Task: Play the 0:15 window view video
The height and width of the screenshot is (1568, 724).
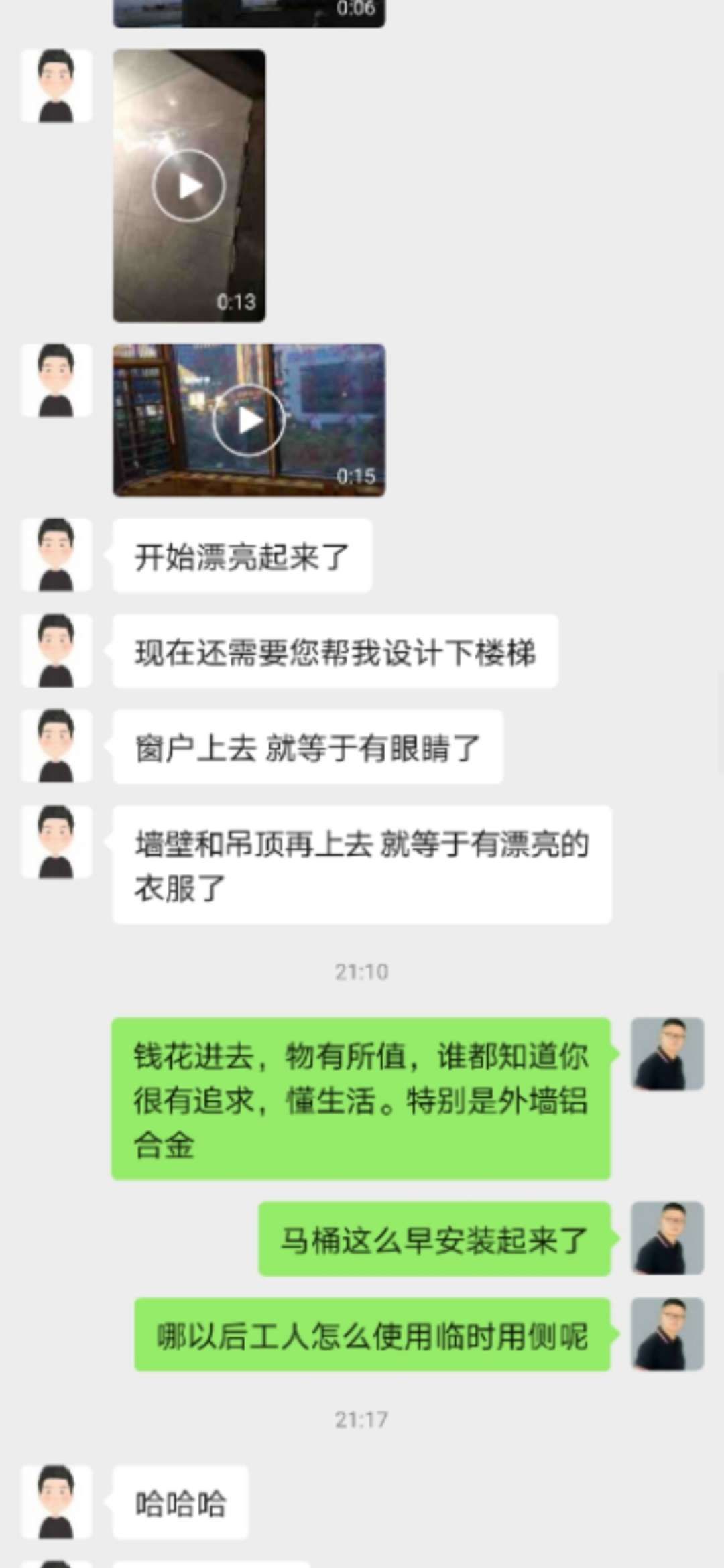Action: (x=249, y=420)
